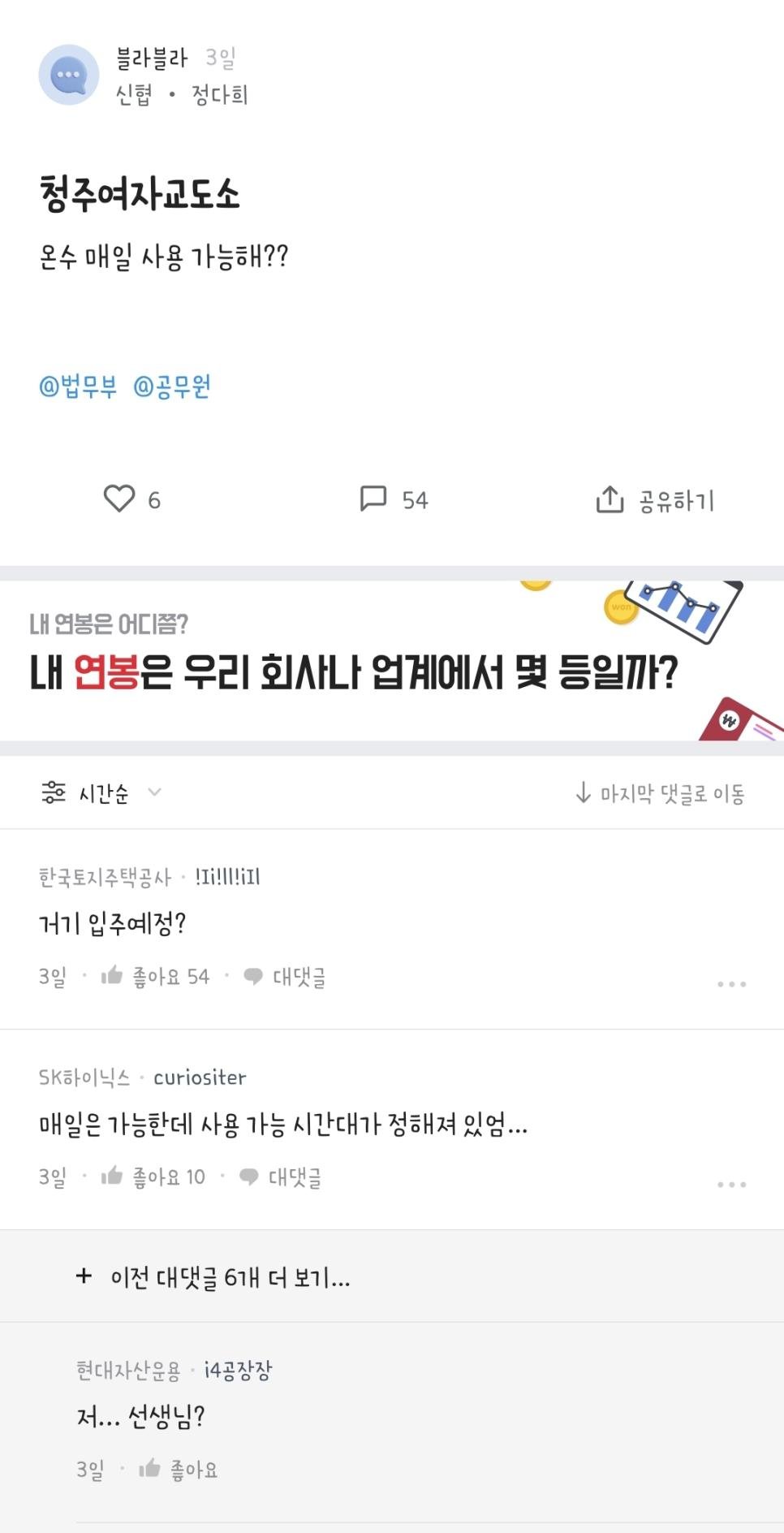
Task: Share the post via 공유하기
Action: coord(655,500)
